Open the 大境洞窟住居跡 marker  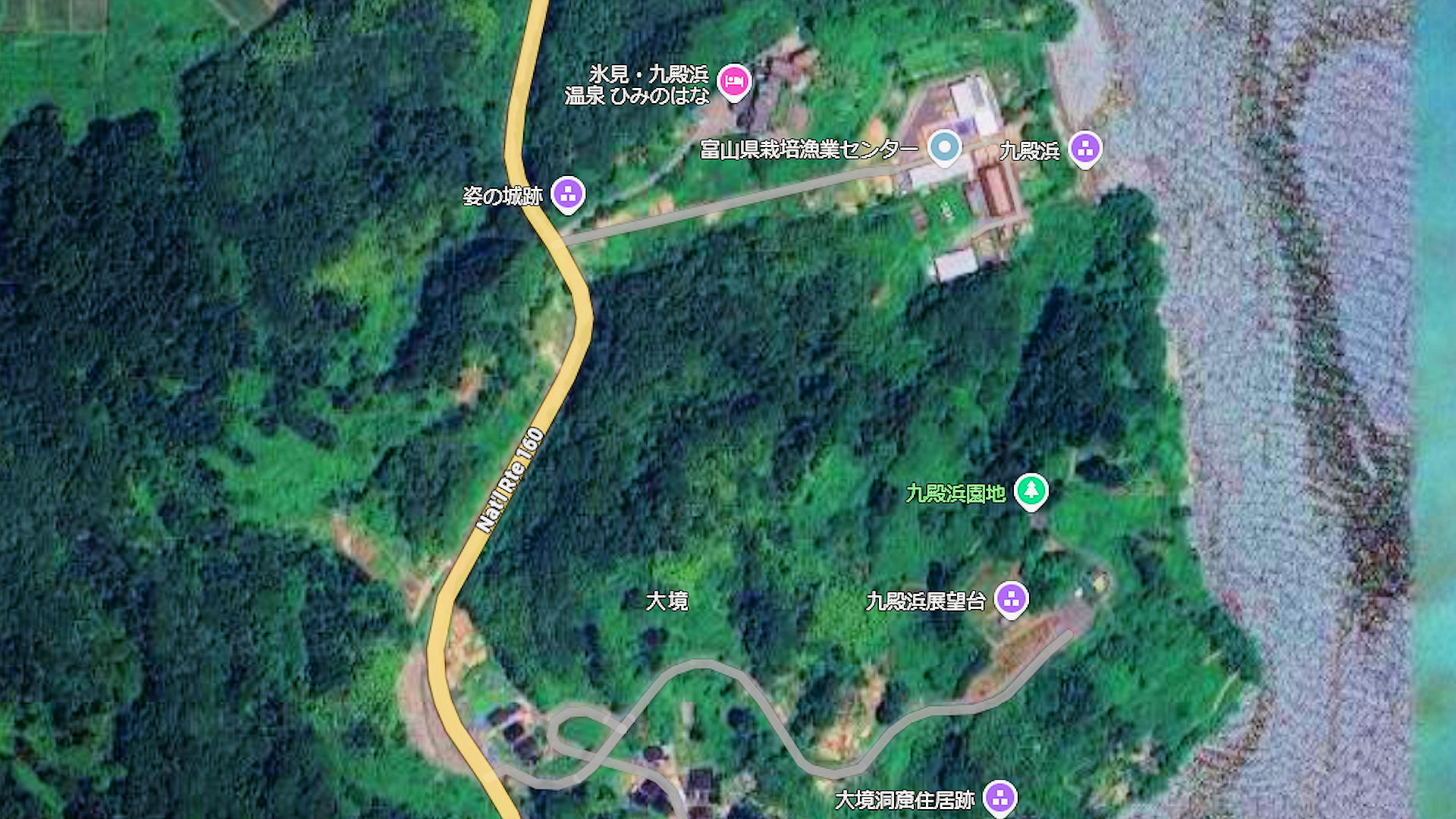(x=999, y=797)
